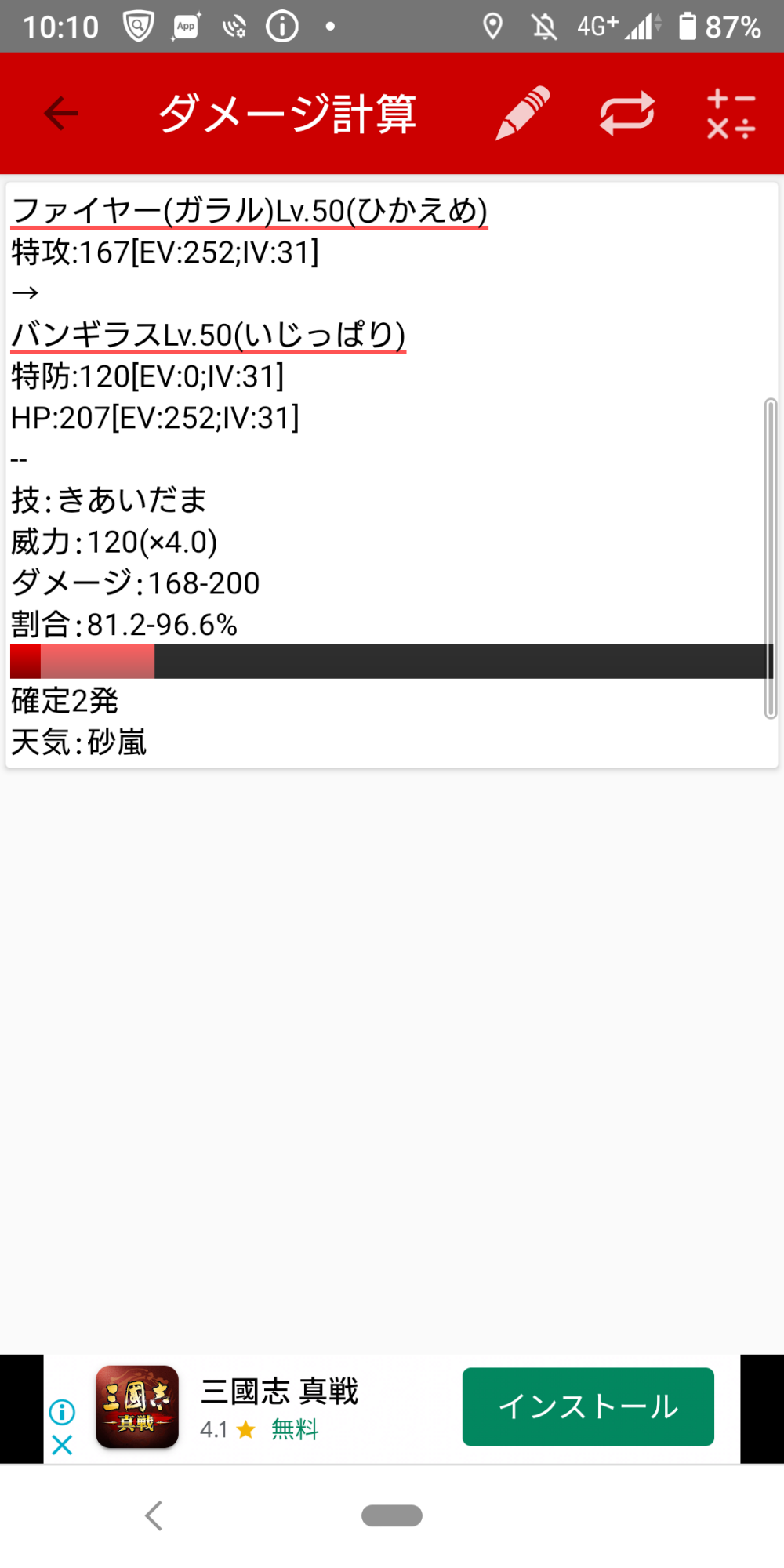The width and height of the screenshot is (784, 1568).
Task: Close the ad banner with the X
Action: (62, 1445)
